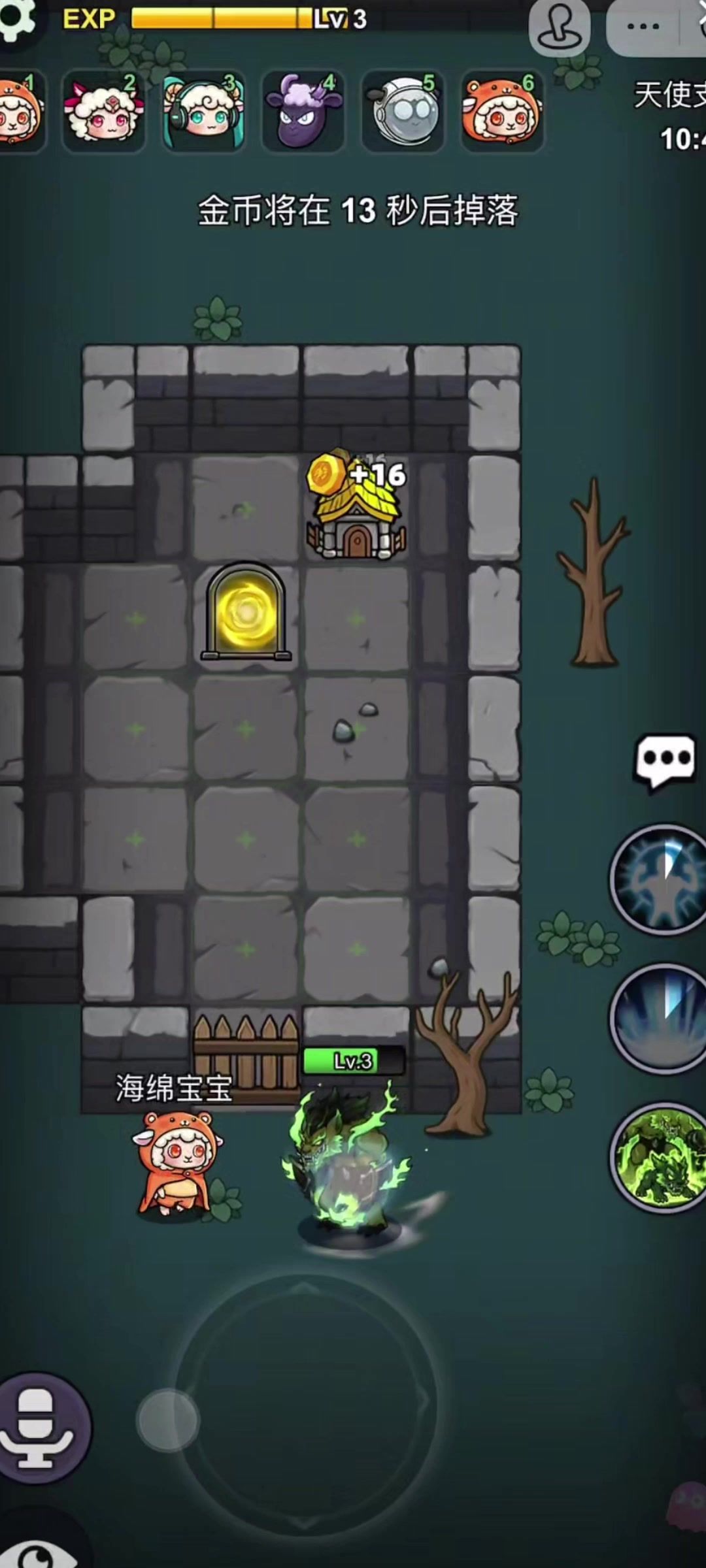Activate the lightning claw skill
The height and width of the screenshot is (1568, 706).
[x=659, y=879]
